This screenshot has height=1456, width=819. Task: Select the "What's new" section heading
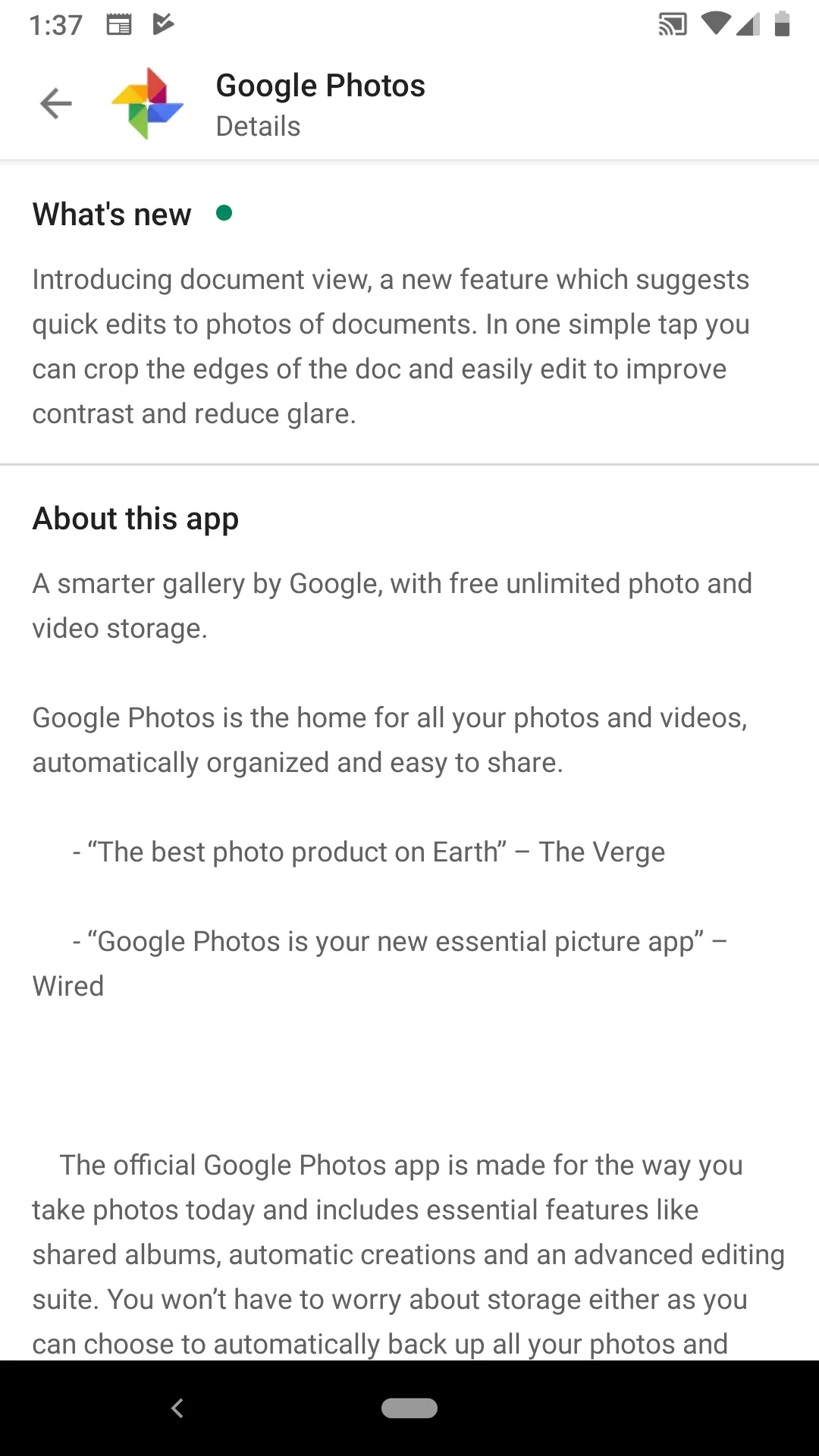pyautogui.click(x=111, y=214)
